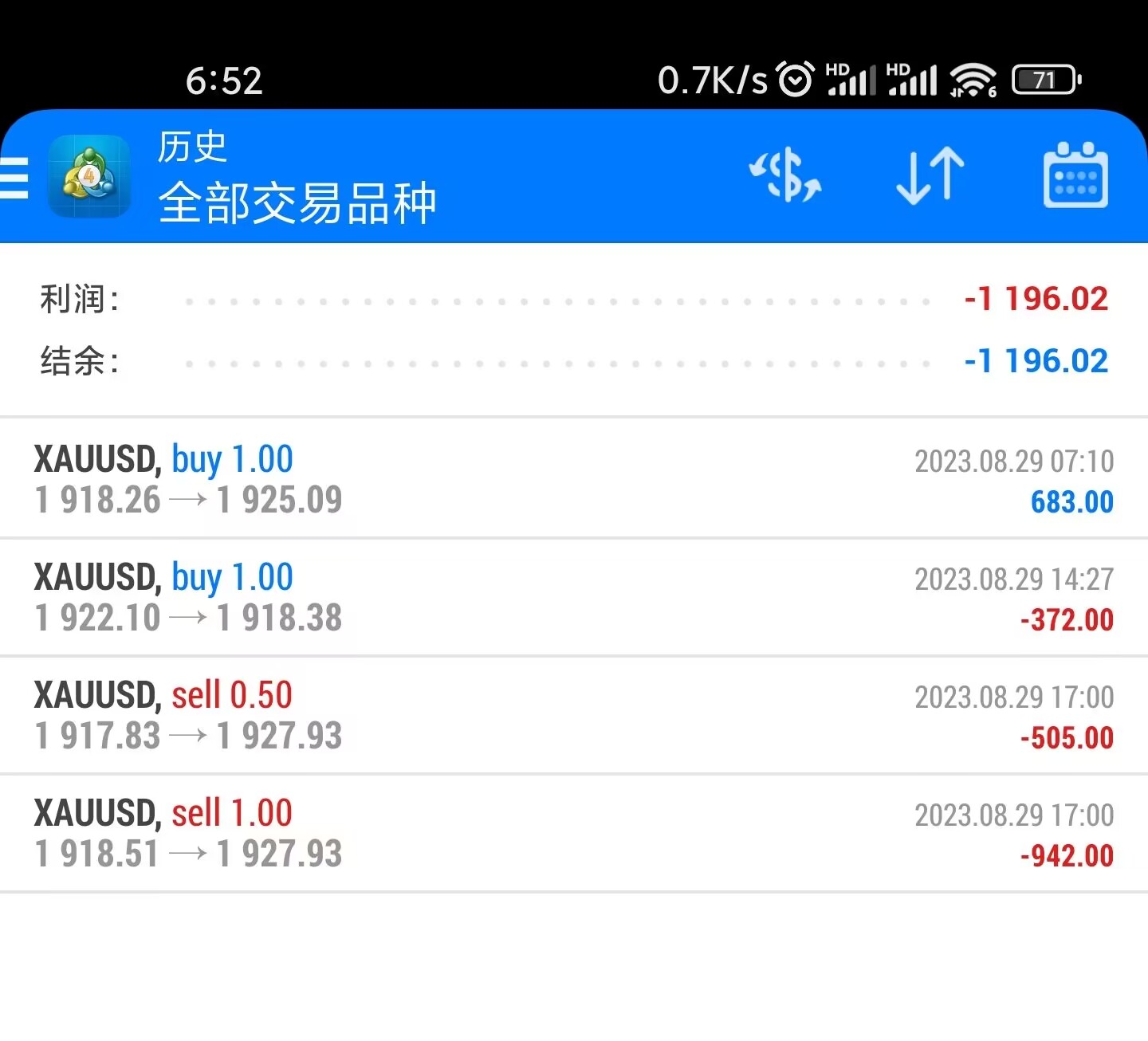Open the side drawer menu
This screenshot has height=1041, width=1148.
14,177
